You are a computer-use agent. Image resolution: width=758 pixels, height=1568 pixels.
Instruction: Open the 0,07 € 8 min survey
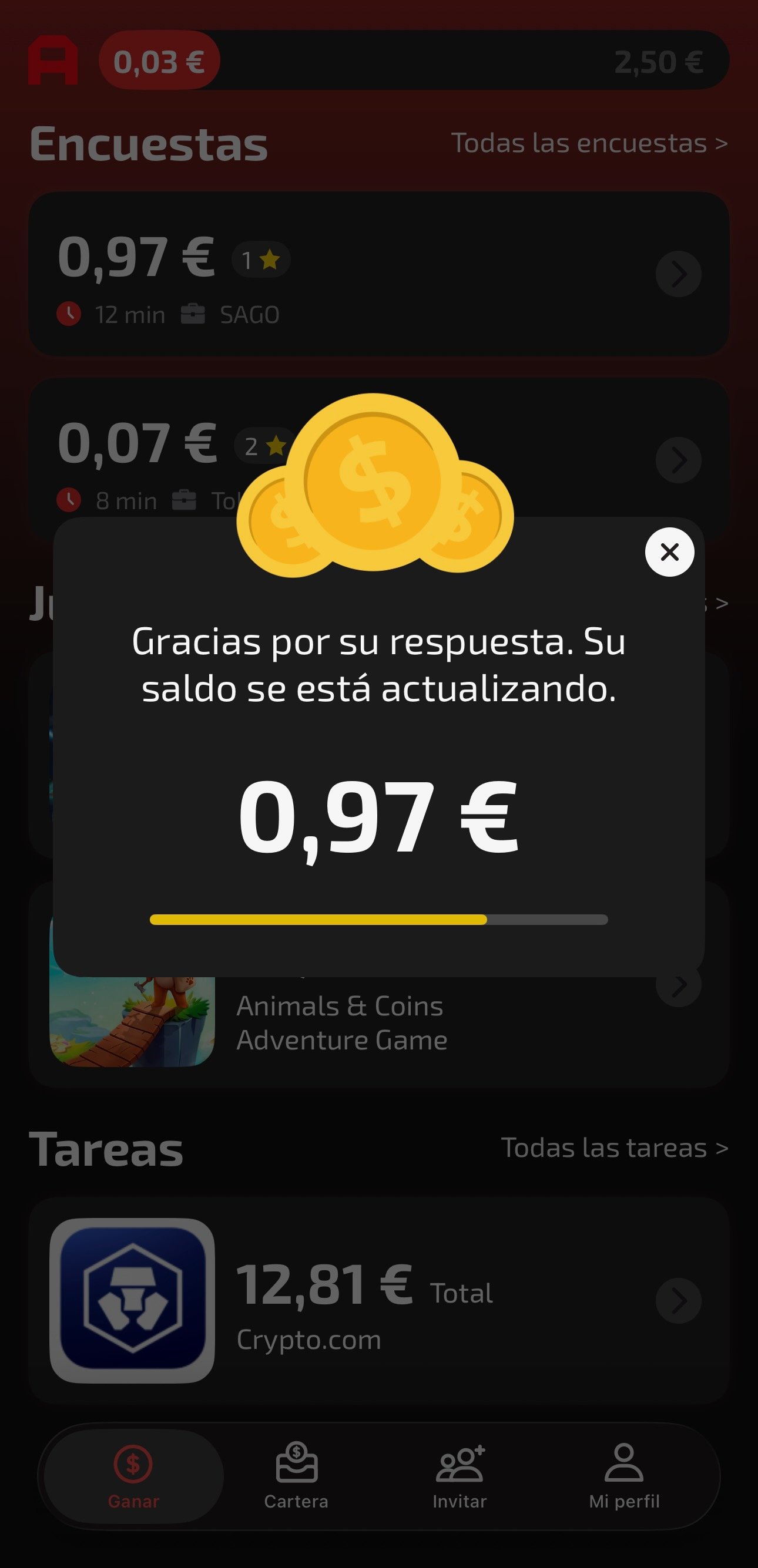678,460
